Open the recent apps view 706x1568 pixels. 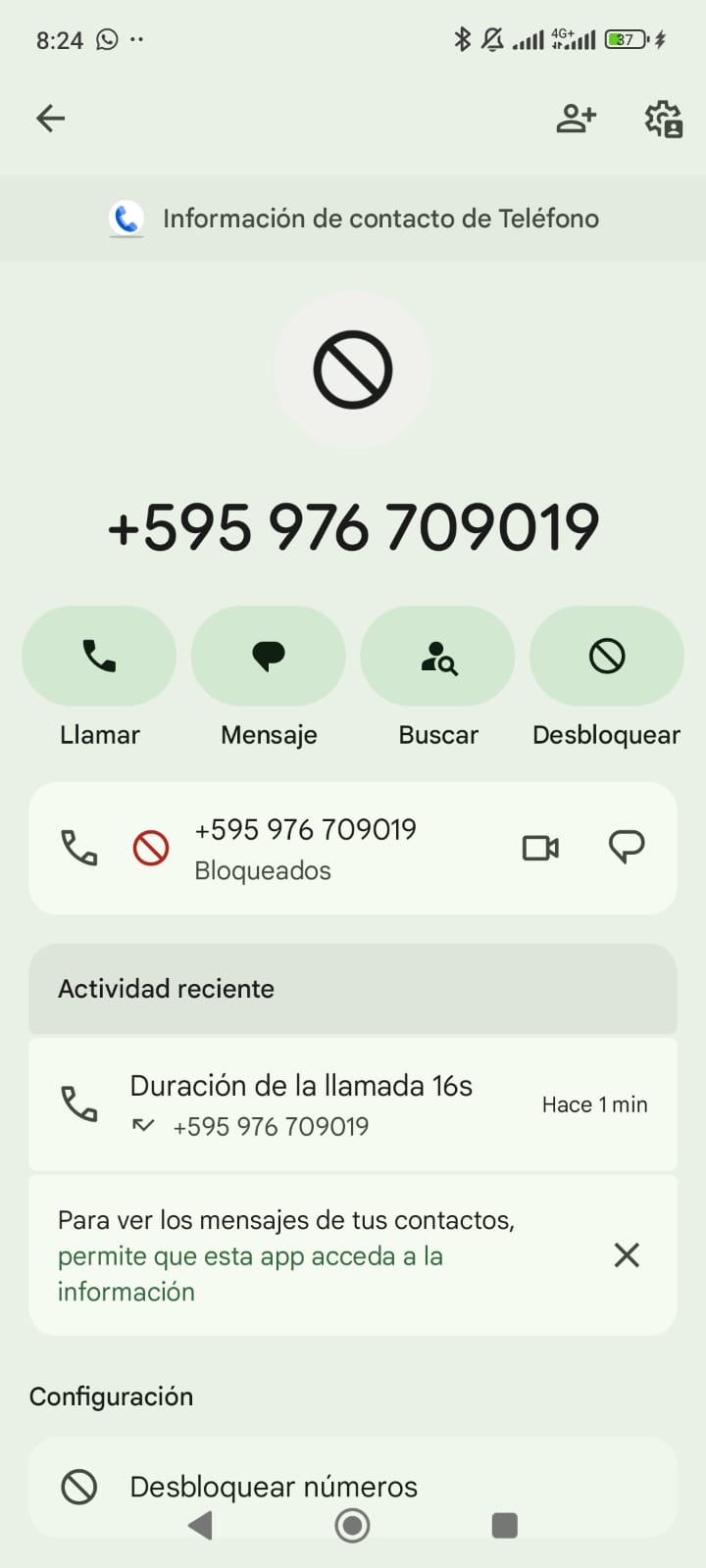click(x=504, y=1525)
